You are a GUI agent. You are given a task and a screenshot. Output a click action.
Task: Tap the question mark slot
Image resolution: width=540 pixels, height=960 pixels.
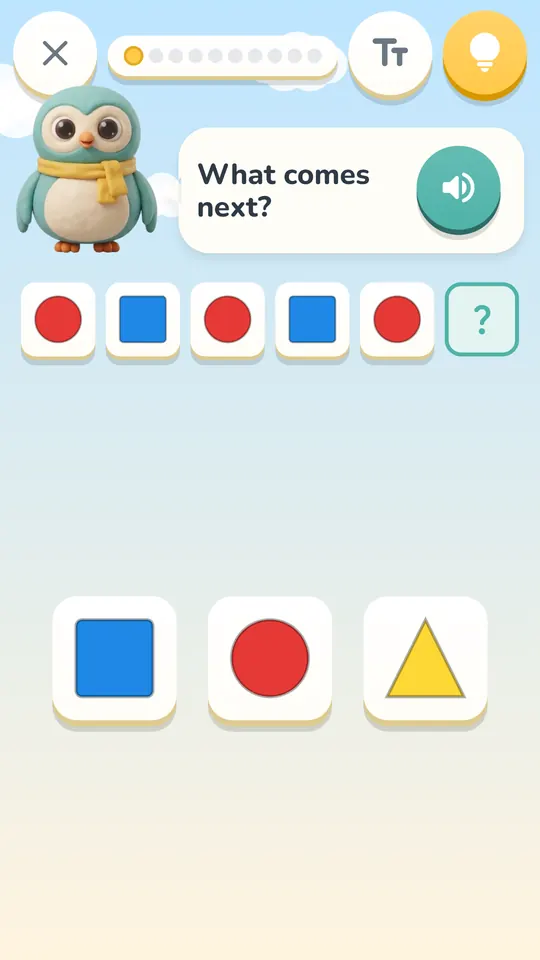tap(482, 319)
